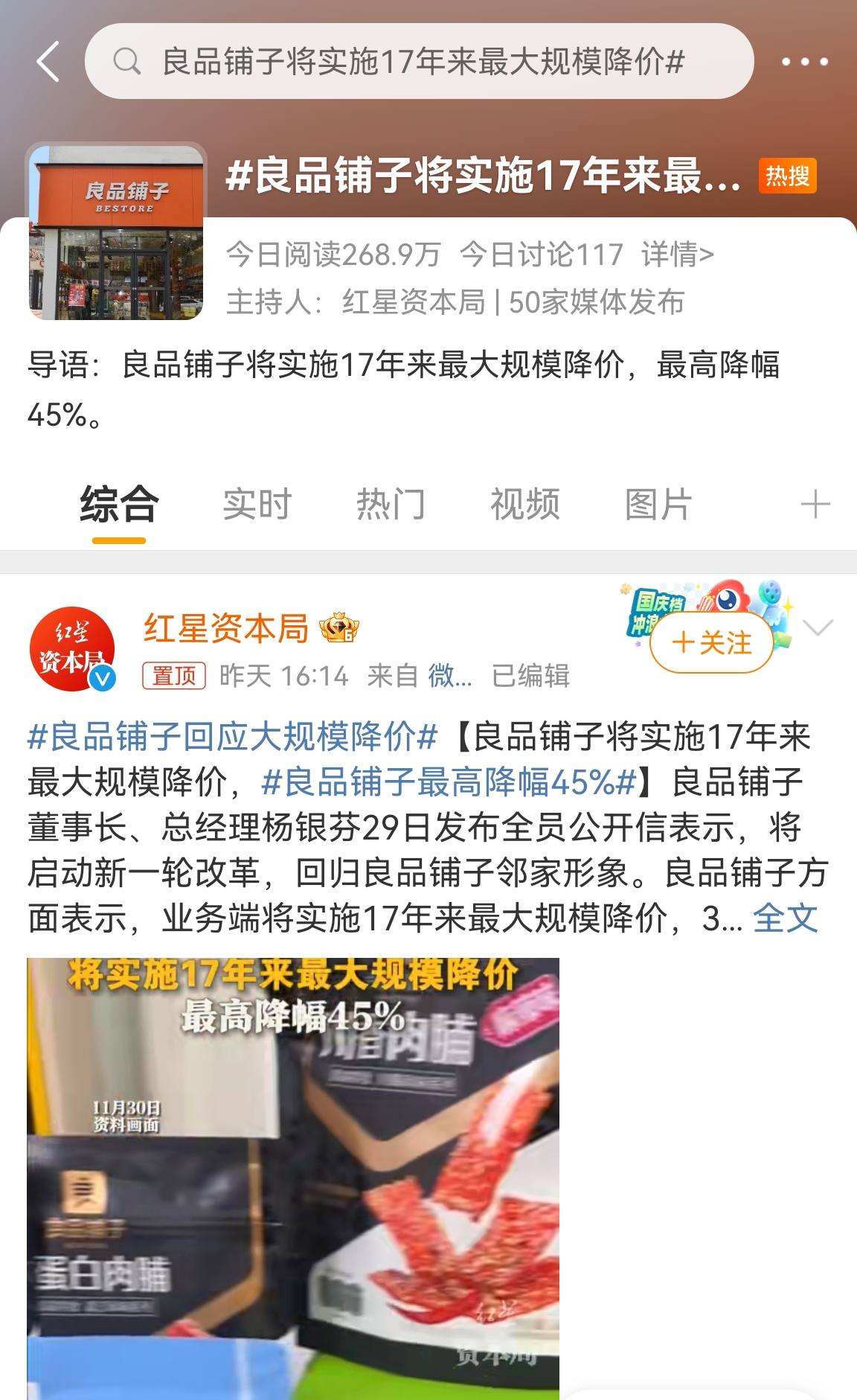Switch to the 视频 tab
Image resolution: width=857 pixels, height=1400 pixels.
(524, 505)
